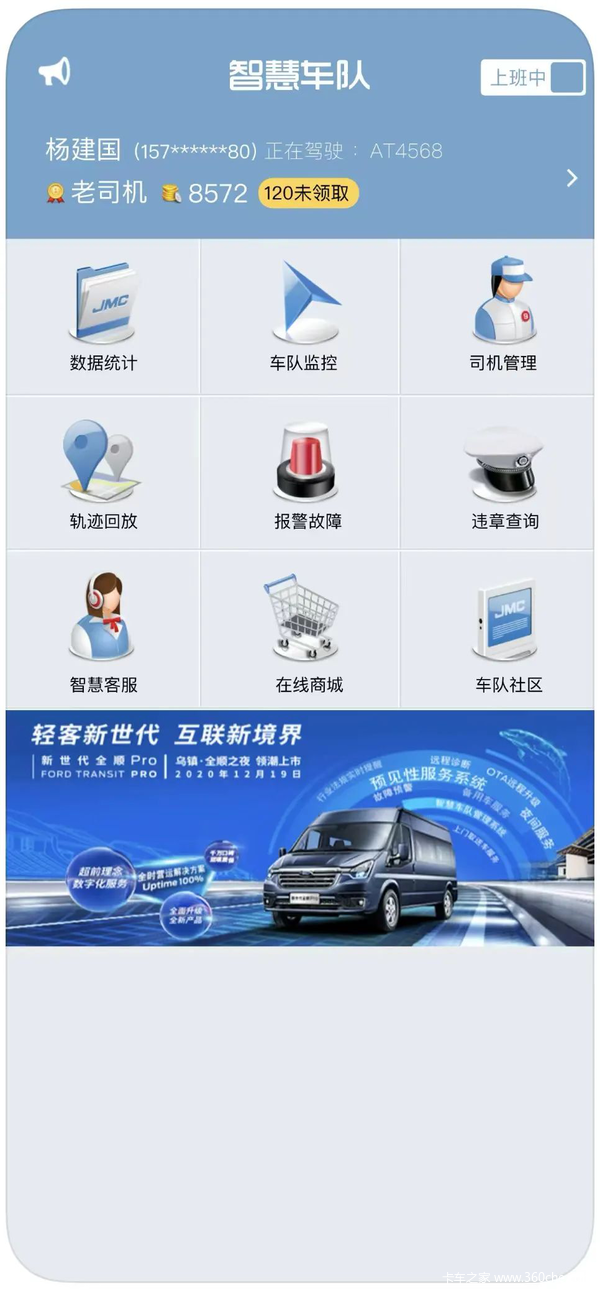600x1289 pixels.
Task: Open the megaphone announcements icon
Action: point(54,72)
